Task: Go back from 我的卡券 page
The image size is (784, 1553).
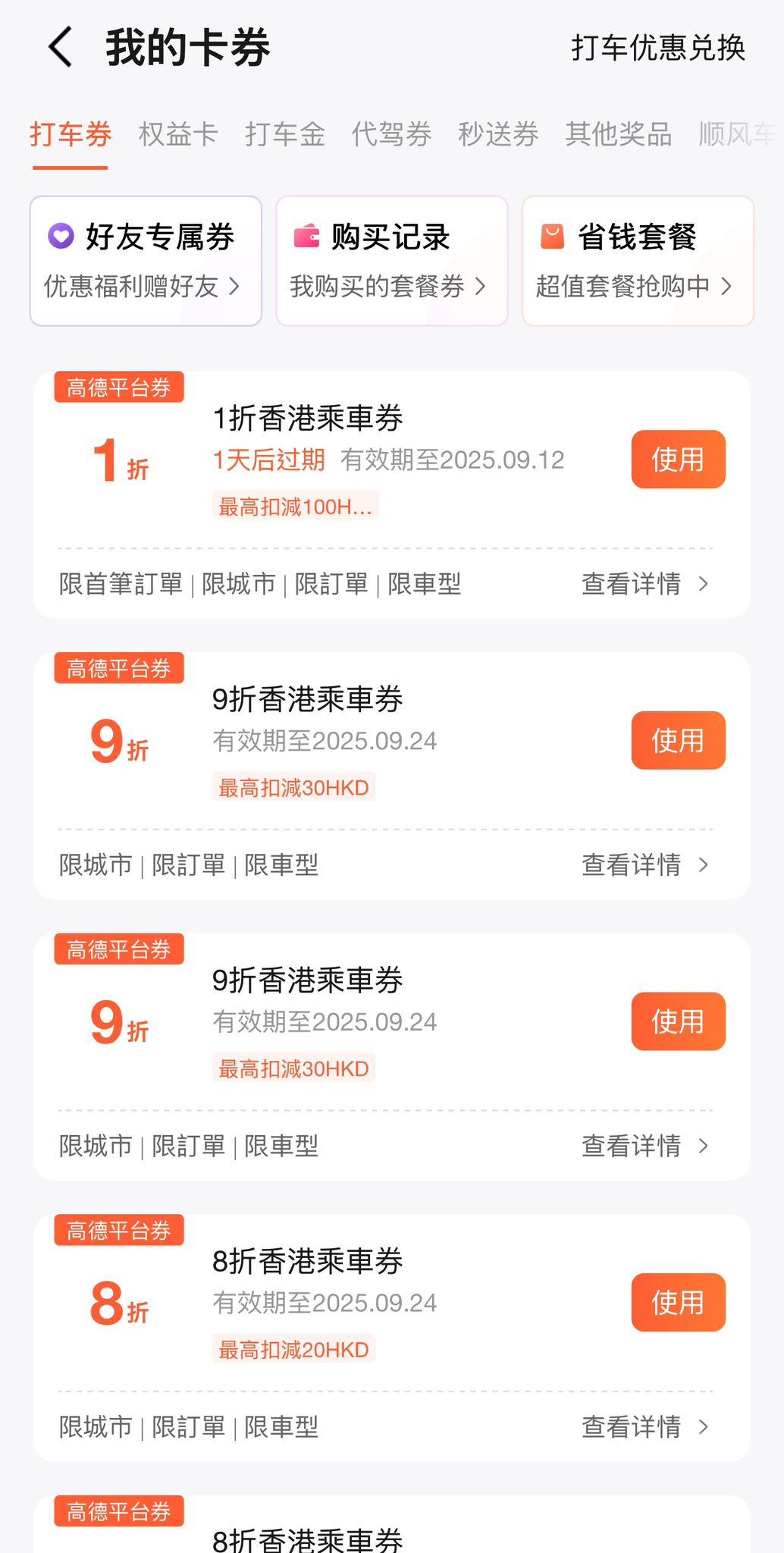Action: [61, 47]
